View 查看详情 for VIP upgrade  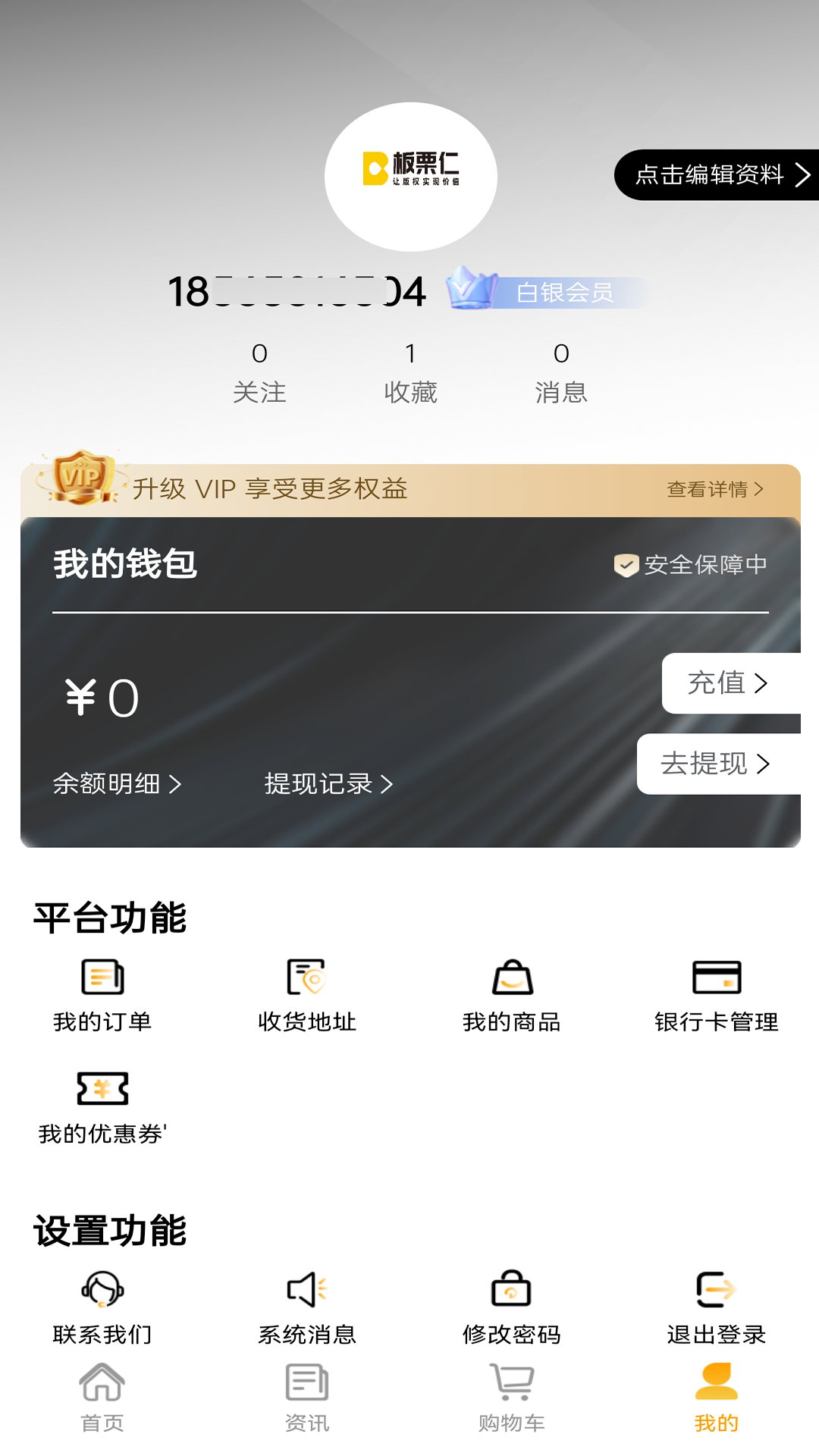tap(714, 489)
